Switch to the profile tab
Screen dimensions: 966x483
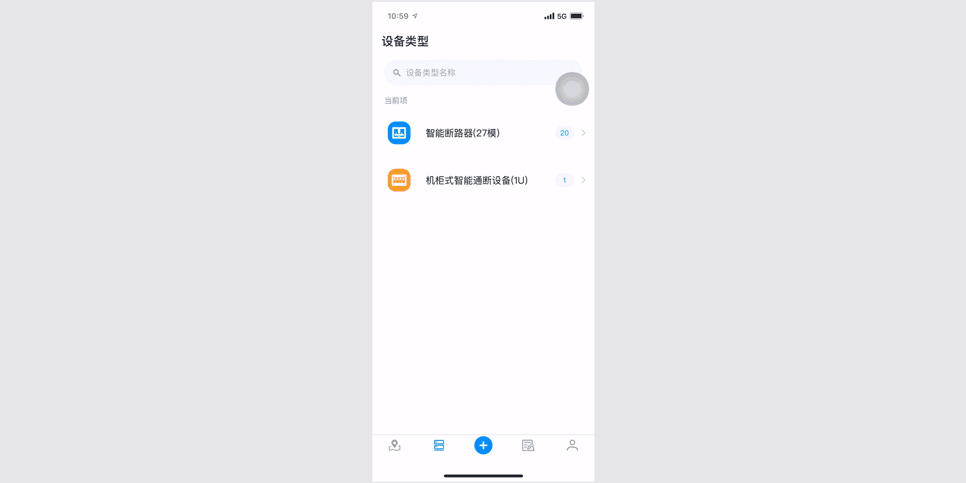(572, 446)
